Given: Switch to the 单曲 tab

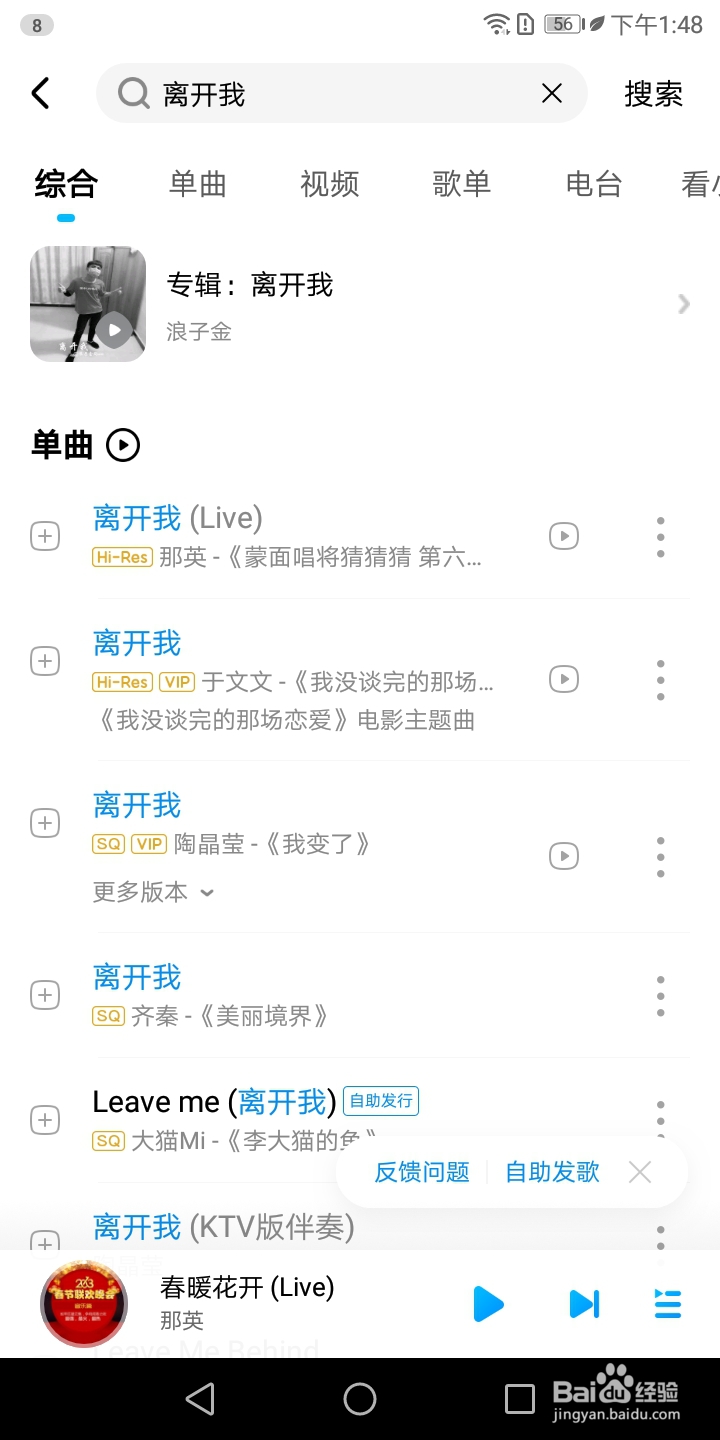Looking at the screenshot, I should coord(198,184).
